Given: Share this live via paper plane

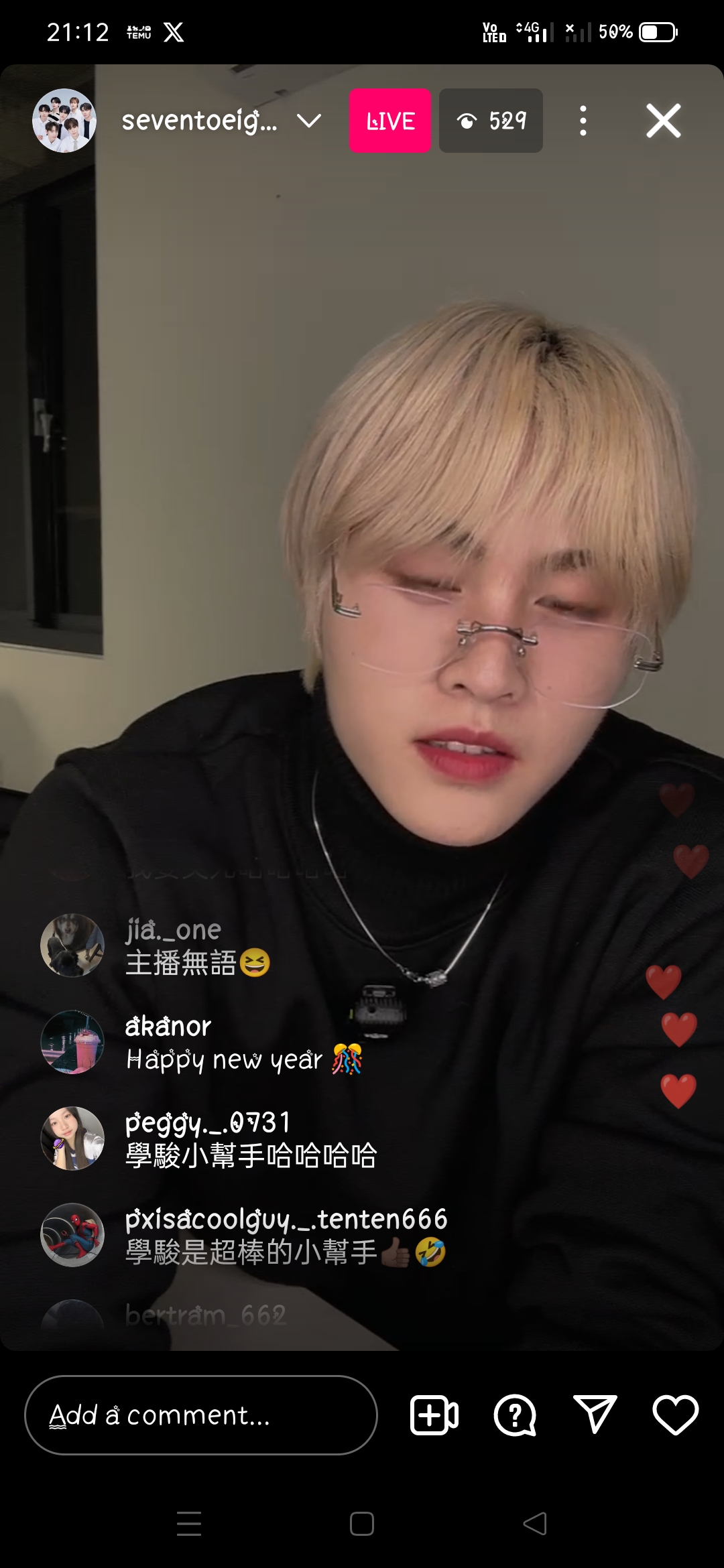Looking at the screenshot, I should click(595, 1415).
